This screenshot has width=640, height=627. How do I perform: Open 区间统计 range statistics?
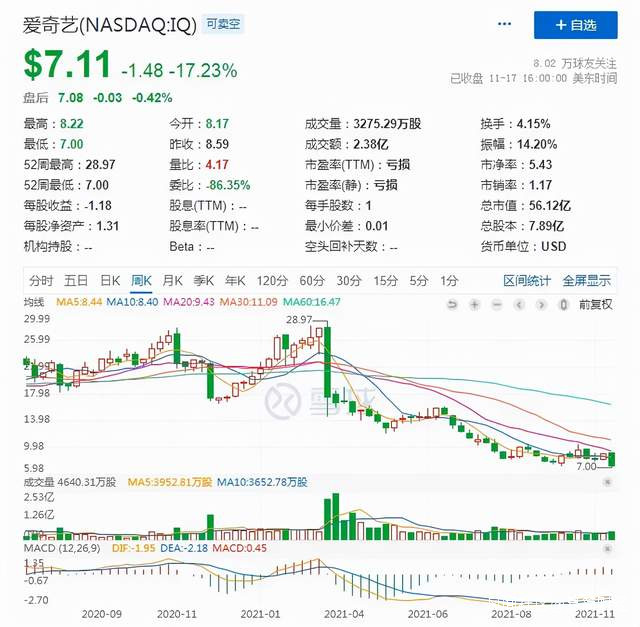[527, 281]
